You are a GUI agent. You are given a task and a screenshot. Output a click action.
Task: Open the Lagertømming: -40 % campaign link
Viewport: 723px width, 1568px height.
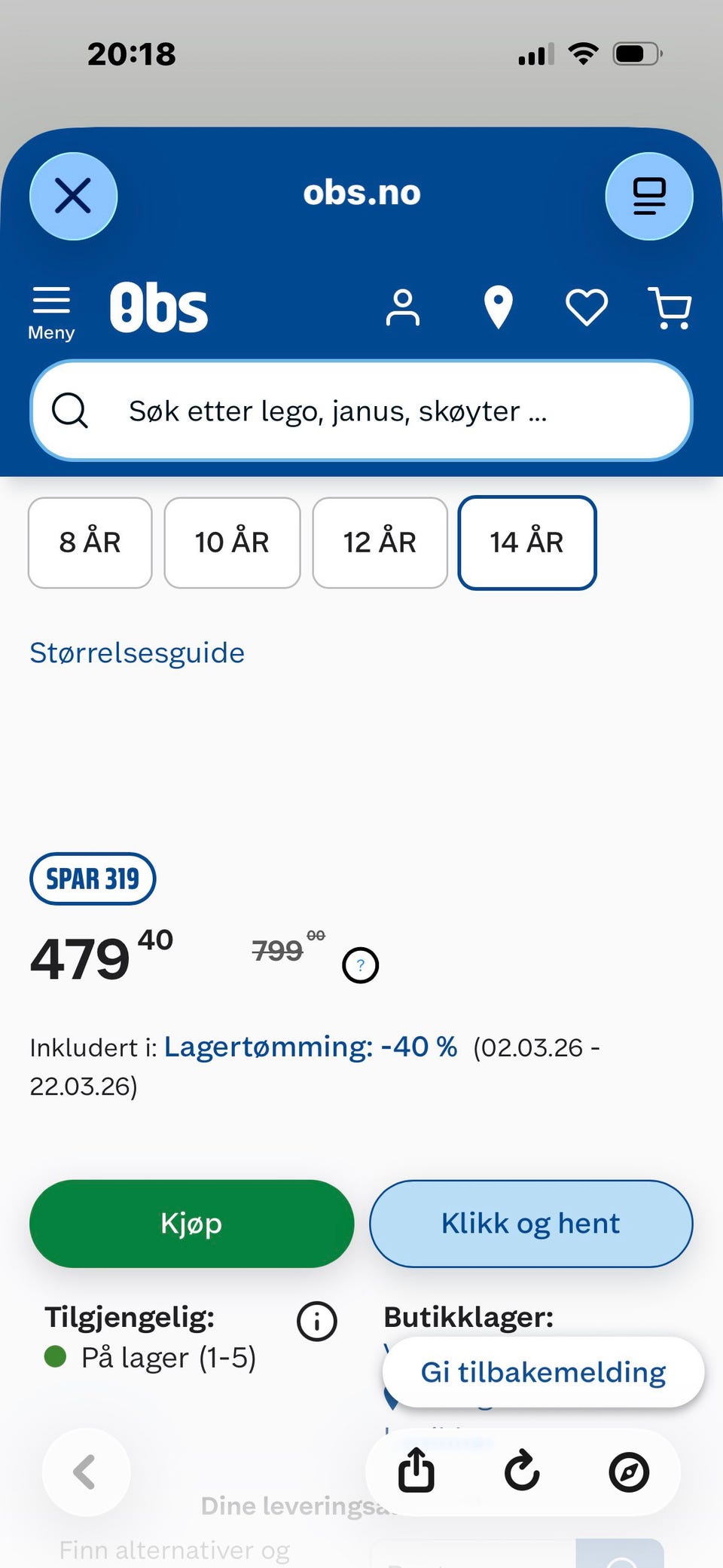pos(310,1047)
